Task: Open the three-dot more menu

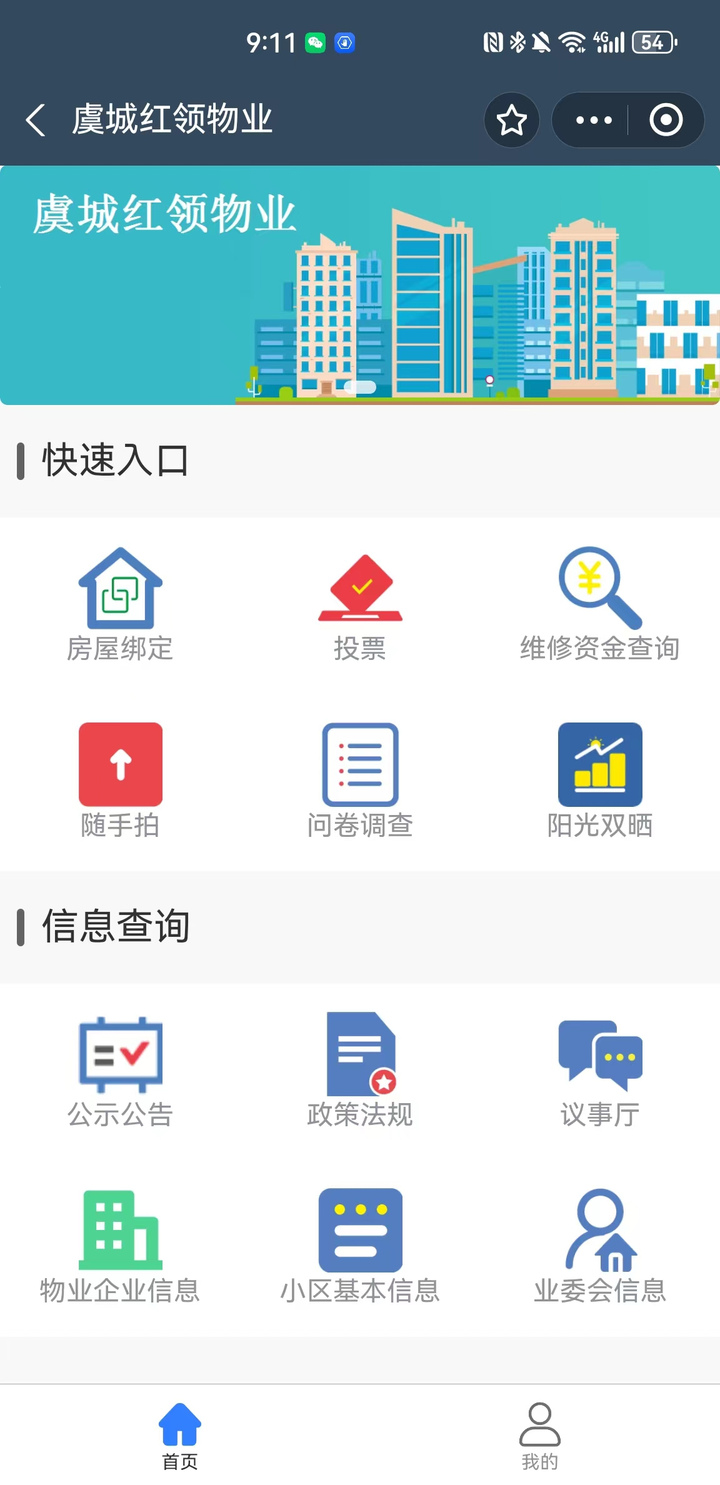Action: coord(593,121)
